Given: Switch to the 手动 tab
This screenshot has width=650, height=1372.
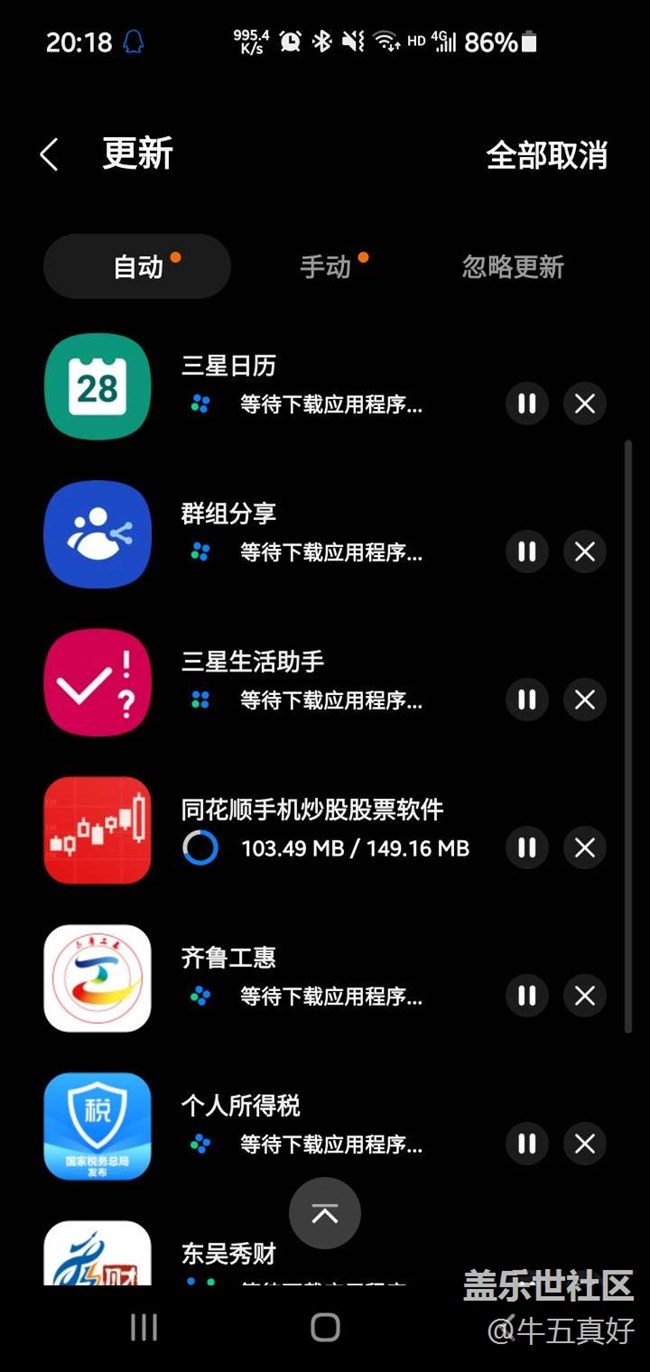Looking at the screenshot, I should pos(326,267).
